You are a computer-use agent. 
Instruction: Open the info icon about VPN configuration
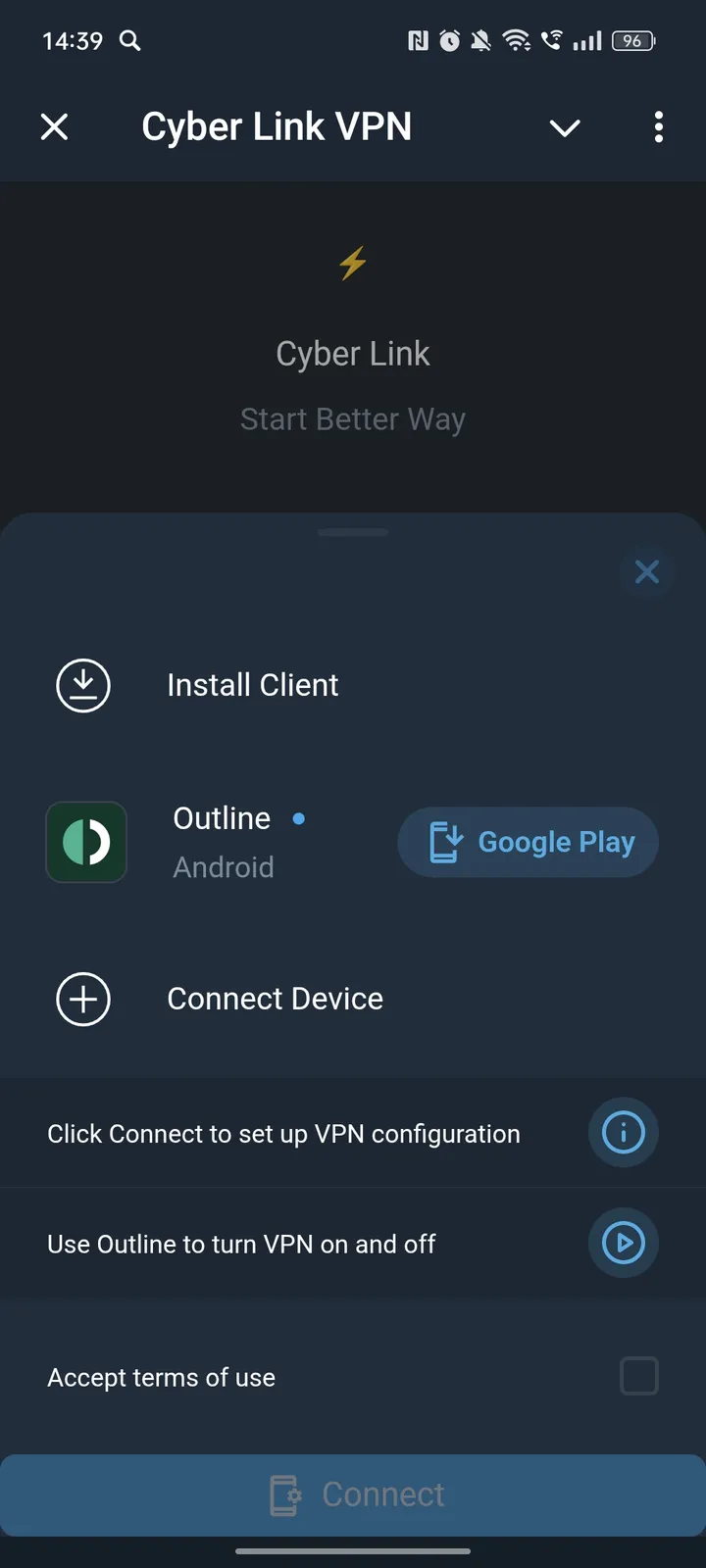coord(623,1132)
